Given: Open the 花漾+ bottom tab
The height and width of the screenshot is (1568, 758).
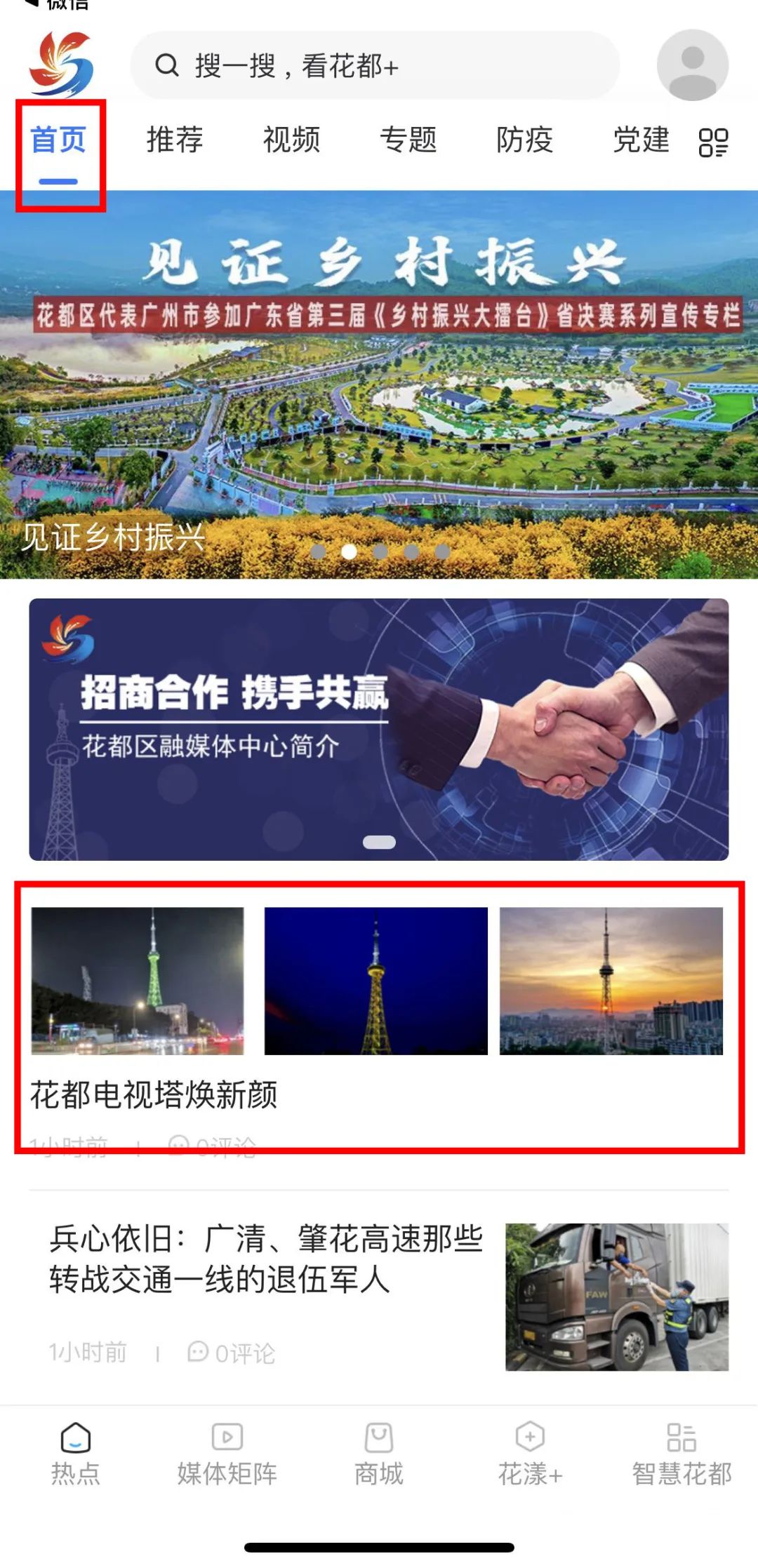Looking at the screenshot, I should [x=530, y=1454].
